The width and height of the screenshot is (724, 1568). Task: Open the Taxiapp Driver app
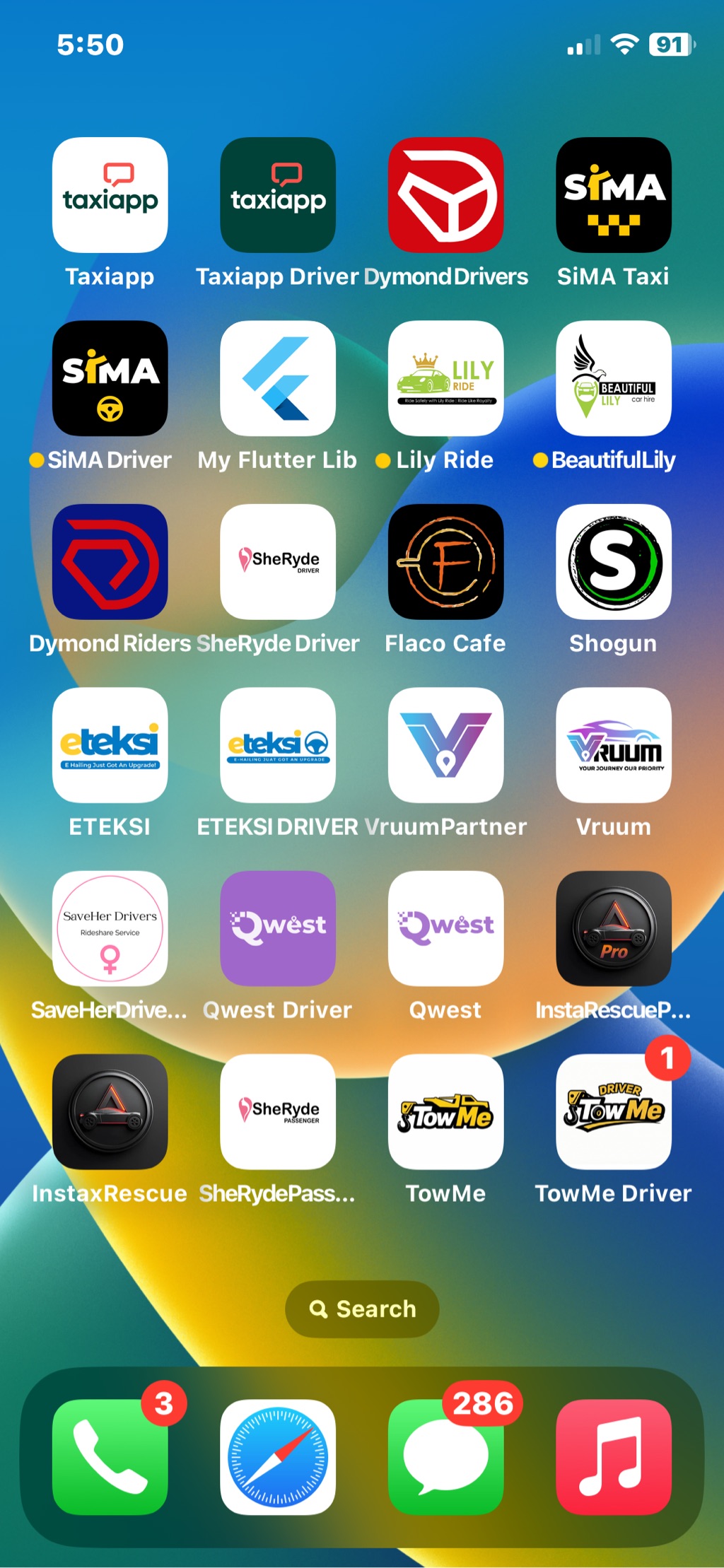click(278, 195)
